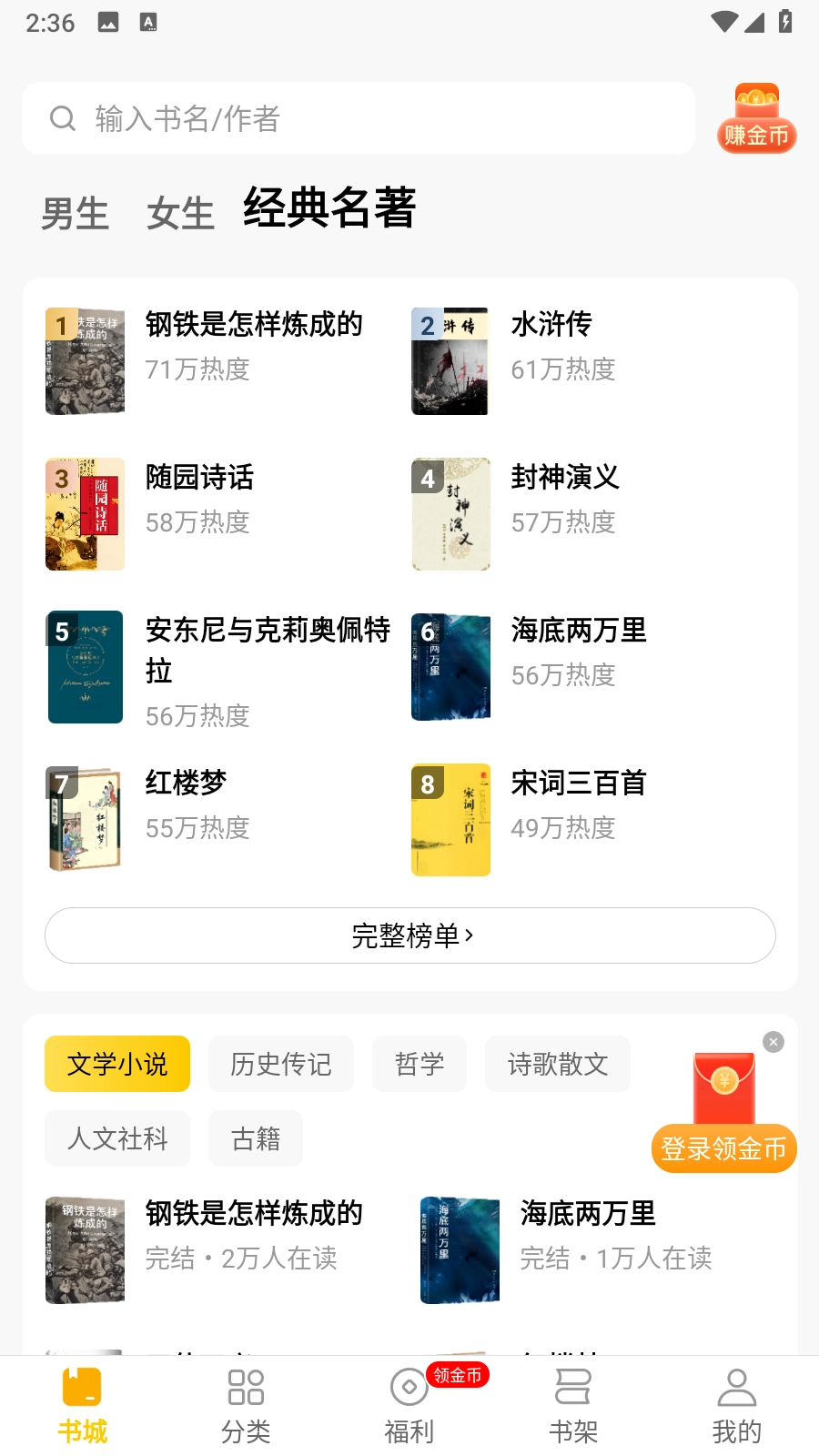
Task: Dismiss the category panel with the X
Action: pyautogui.click(x=773, y=1041)
